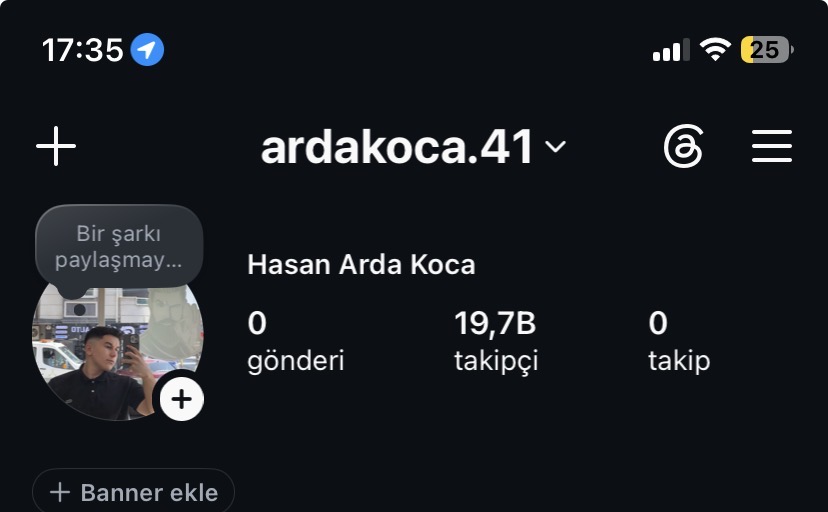The width and height of the screenshot is (828, 512).
Task: Open the hamburger menu
Action: [x=771, y=146]
